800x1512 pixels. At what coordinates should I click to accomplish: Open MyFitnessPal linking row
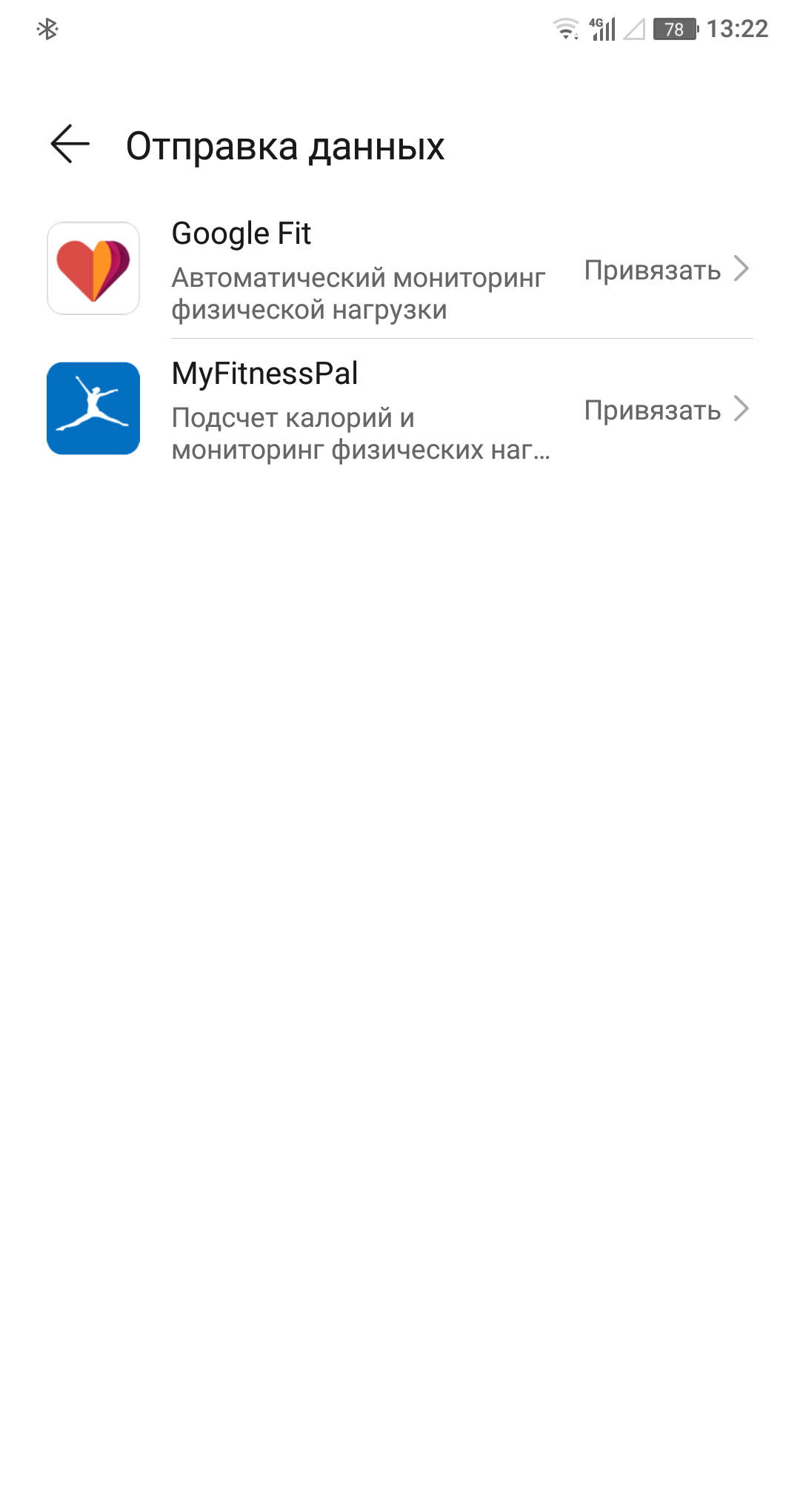coord(400,409)
